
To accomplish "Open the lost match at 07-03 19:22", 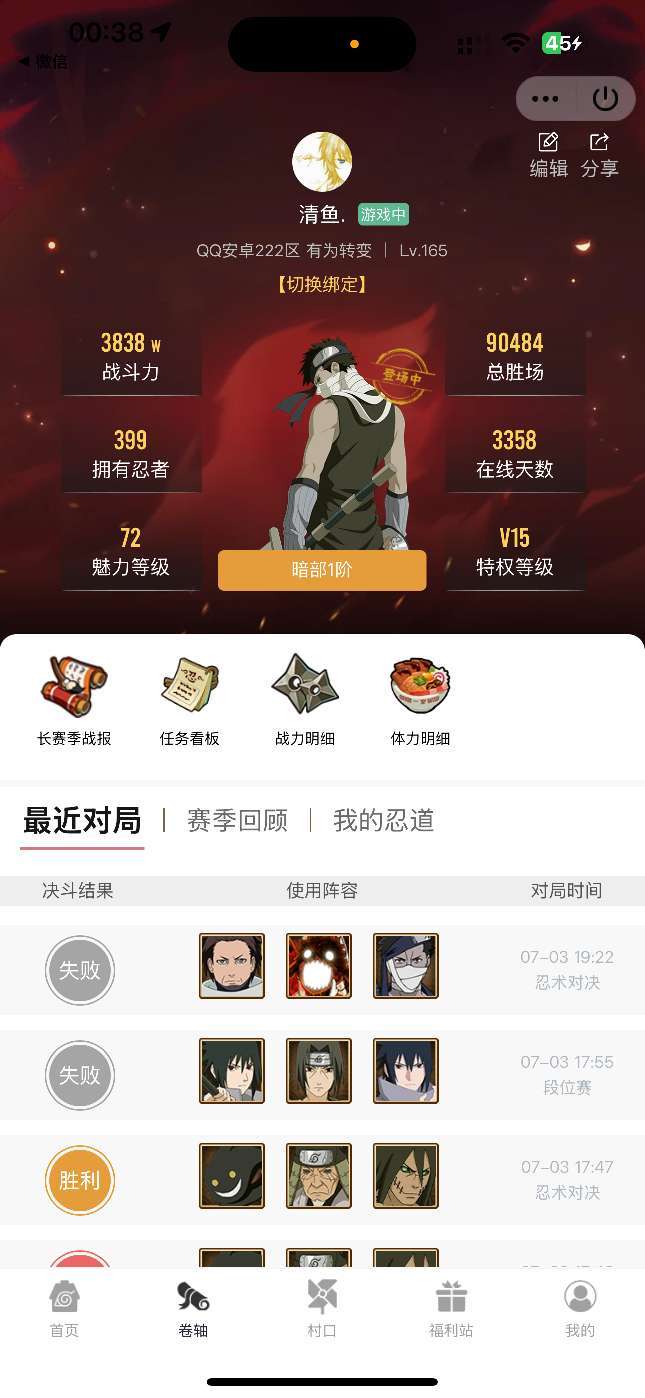I will click(x=322, y=970).
